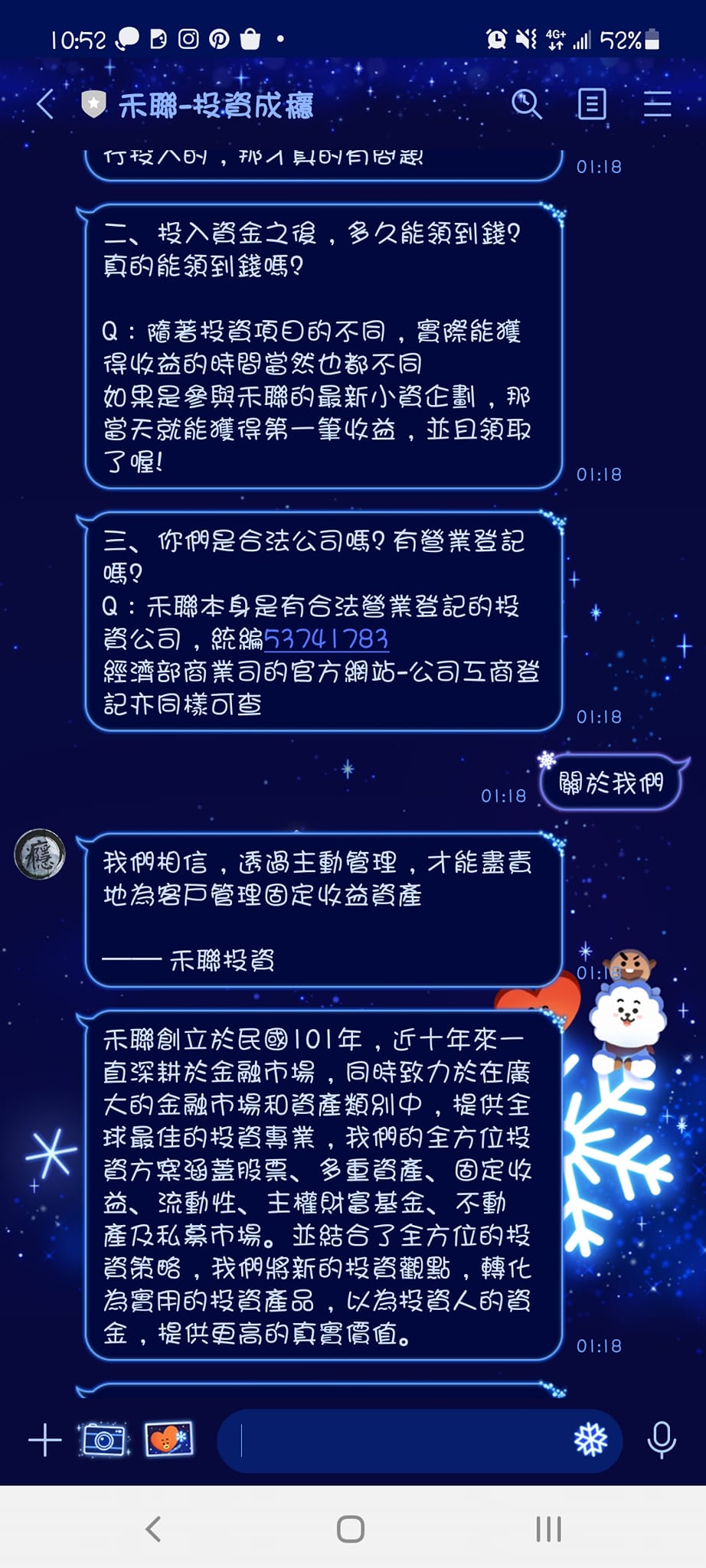Open the sender's profile avatar
The height and width of the screenshot is (1568, 706).
tap(40, 854)
